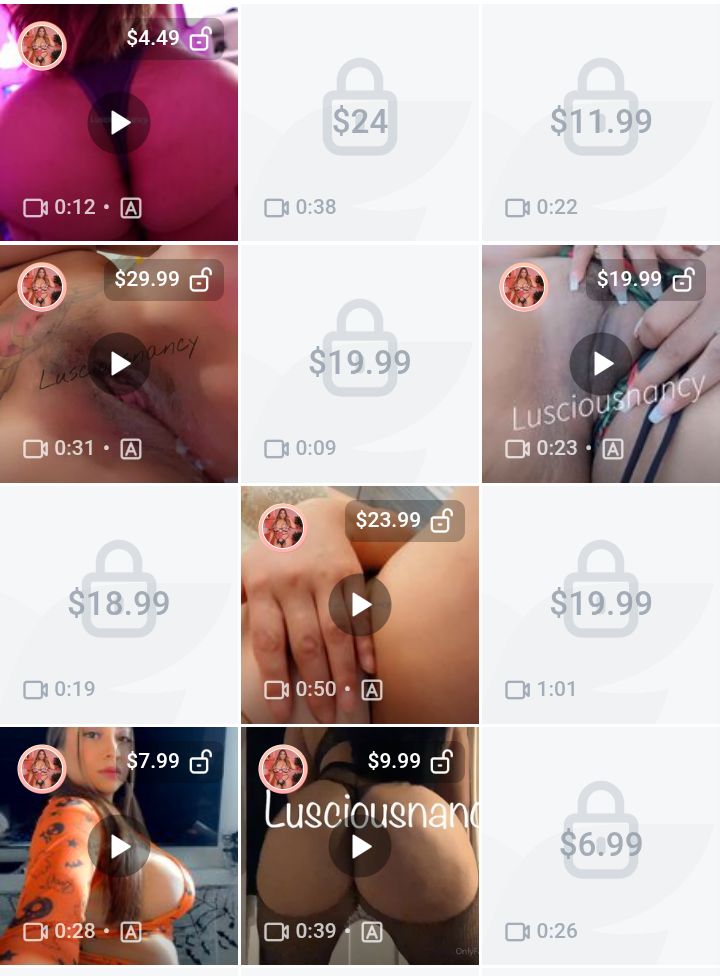Open the locked $18.99 video tile
The width and height of the screenshot is (720, 976).
click(x=119, y=604)
